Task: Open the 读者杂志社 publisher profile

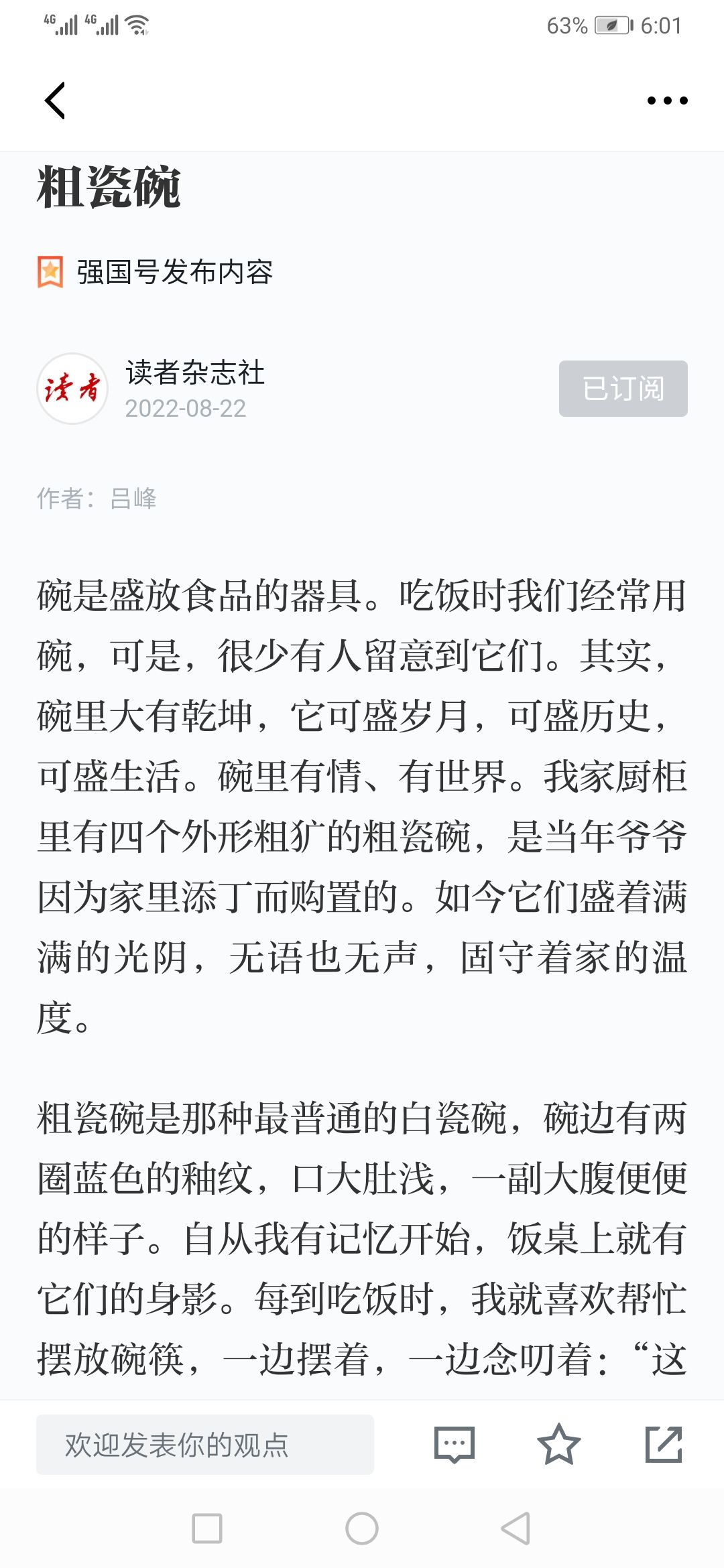Action: pos(195,373)
